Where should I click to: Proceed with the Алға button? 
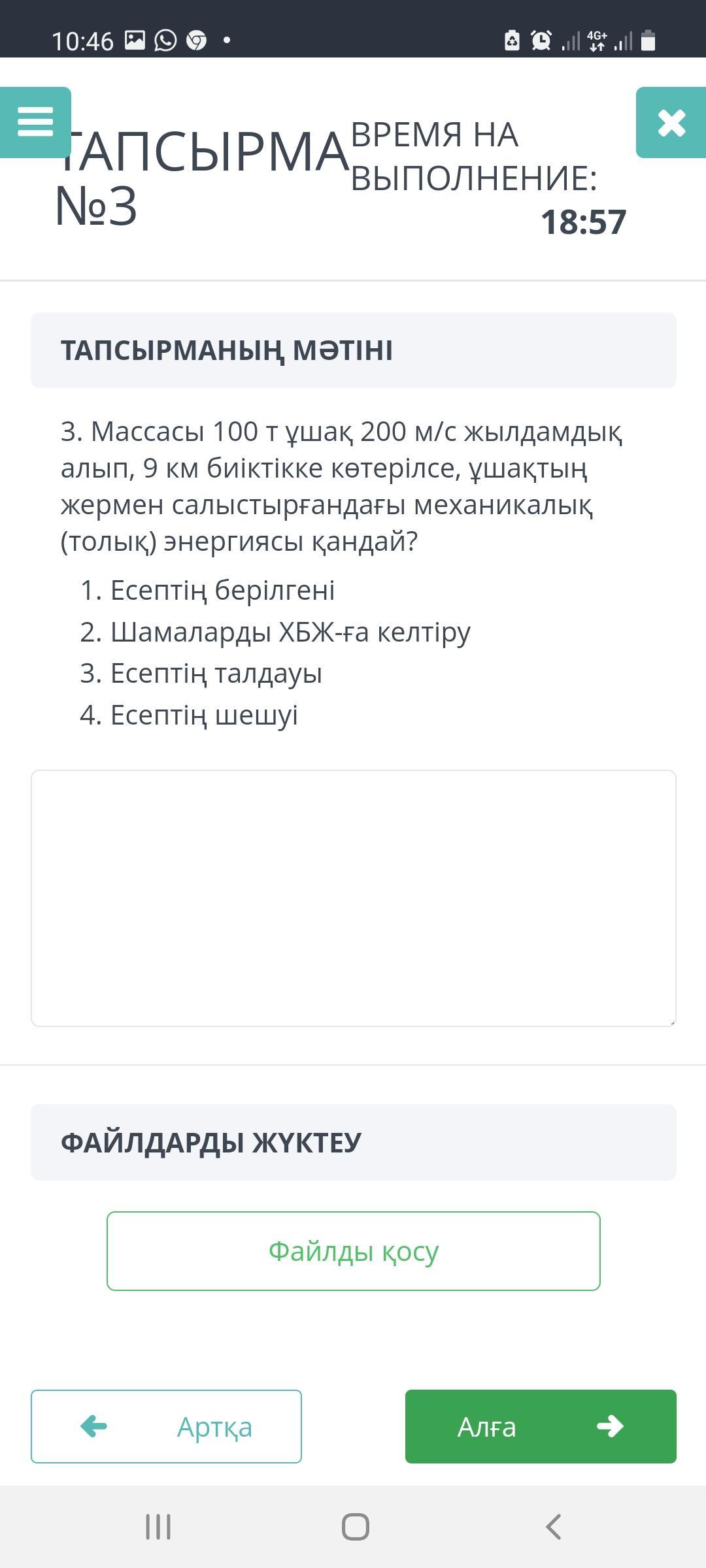click(x=541, y=1426)
